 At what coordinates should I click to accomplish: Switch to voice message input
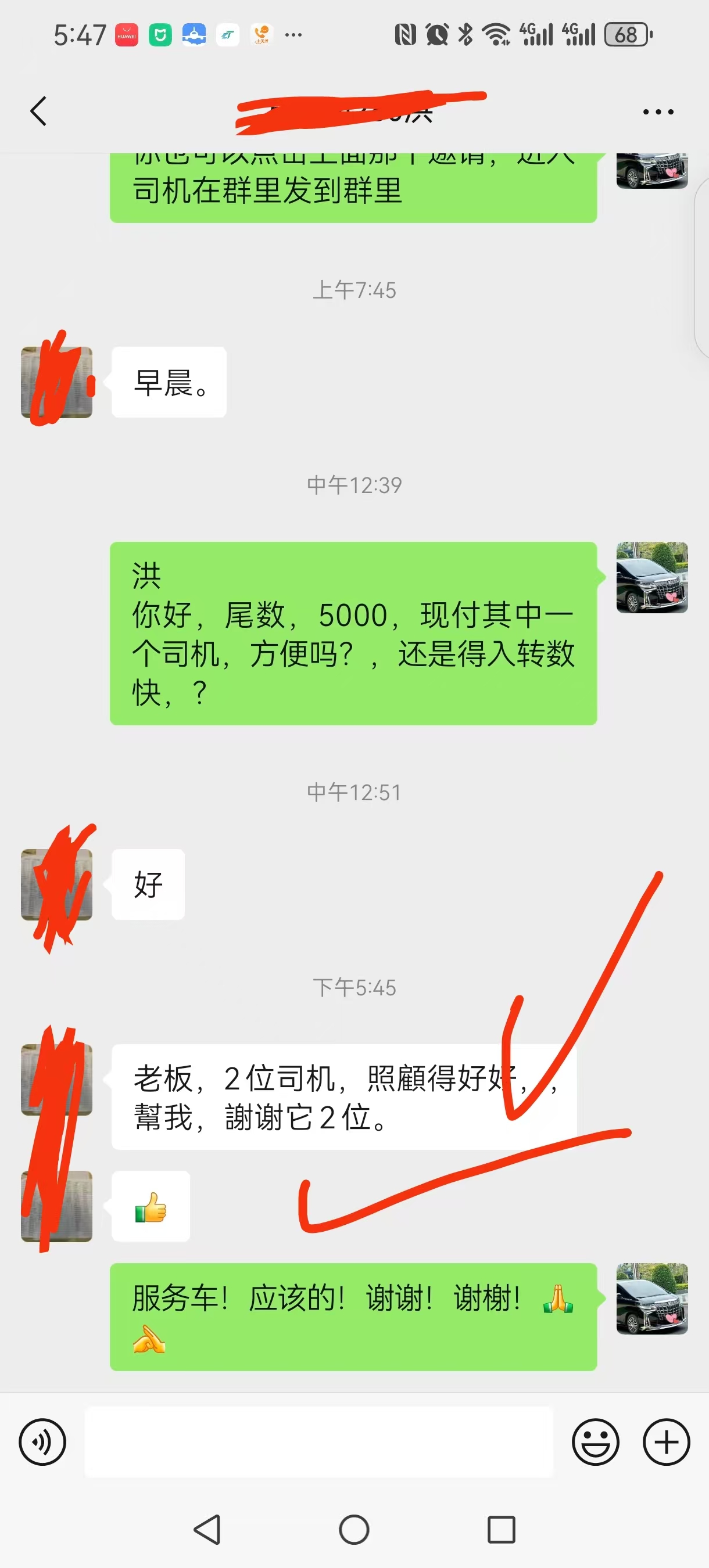42,1442
